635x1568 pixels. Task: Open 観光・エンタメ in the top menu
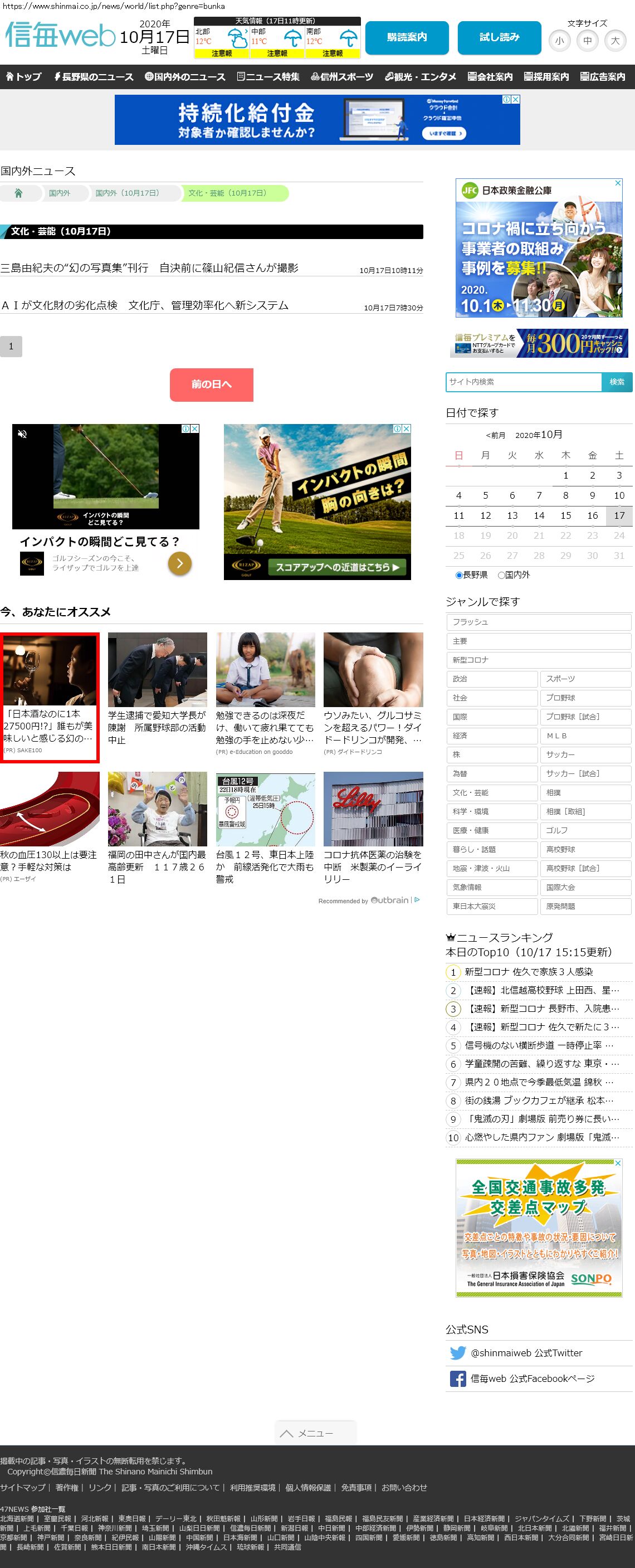pos(421,77)
